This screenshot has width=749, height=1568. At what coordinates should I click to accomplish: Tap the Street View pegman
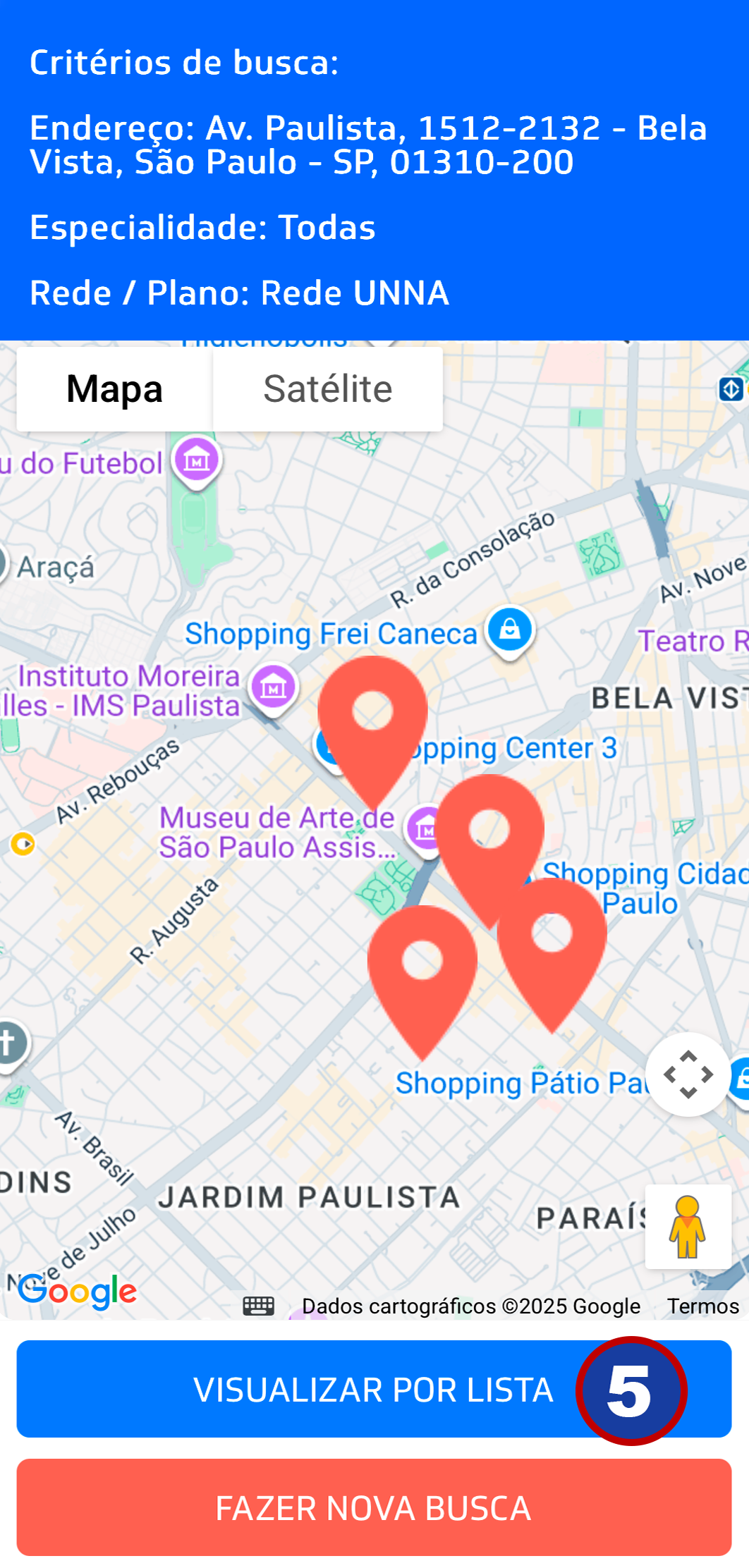coord(688,1227)
